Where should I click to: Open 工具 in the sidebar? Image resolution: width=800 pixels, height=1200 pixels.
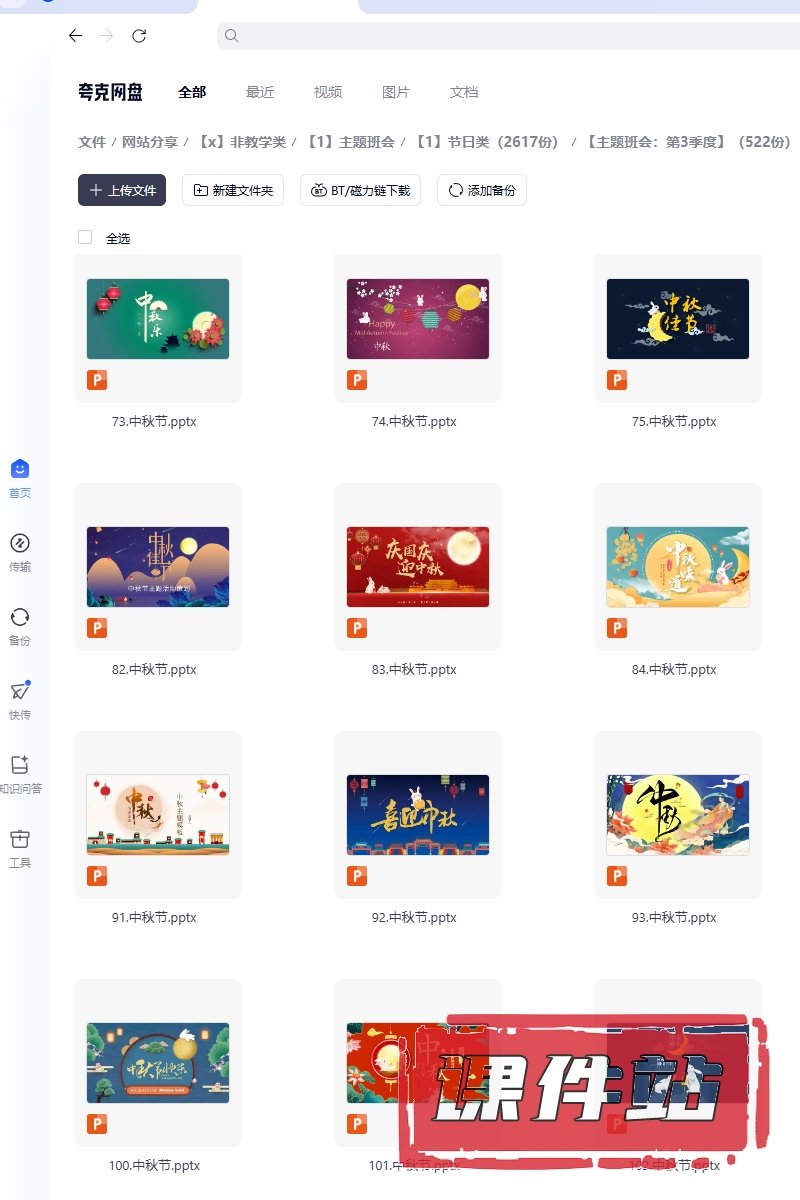point(20,847)
